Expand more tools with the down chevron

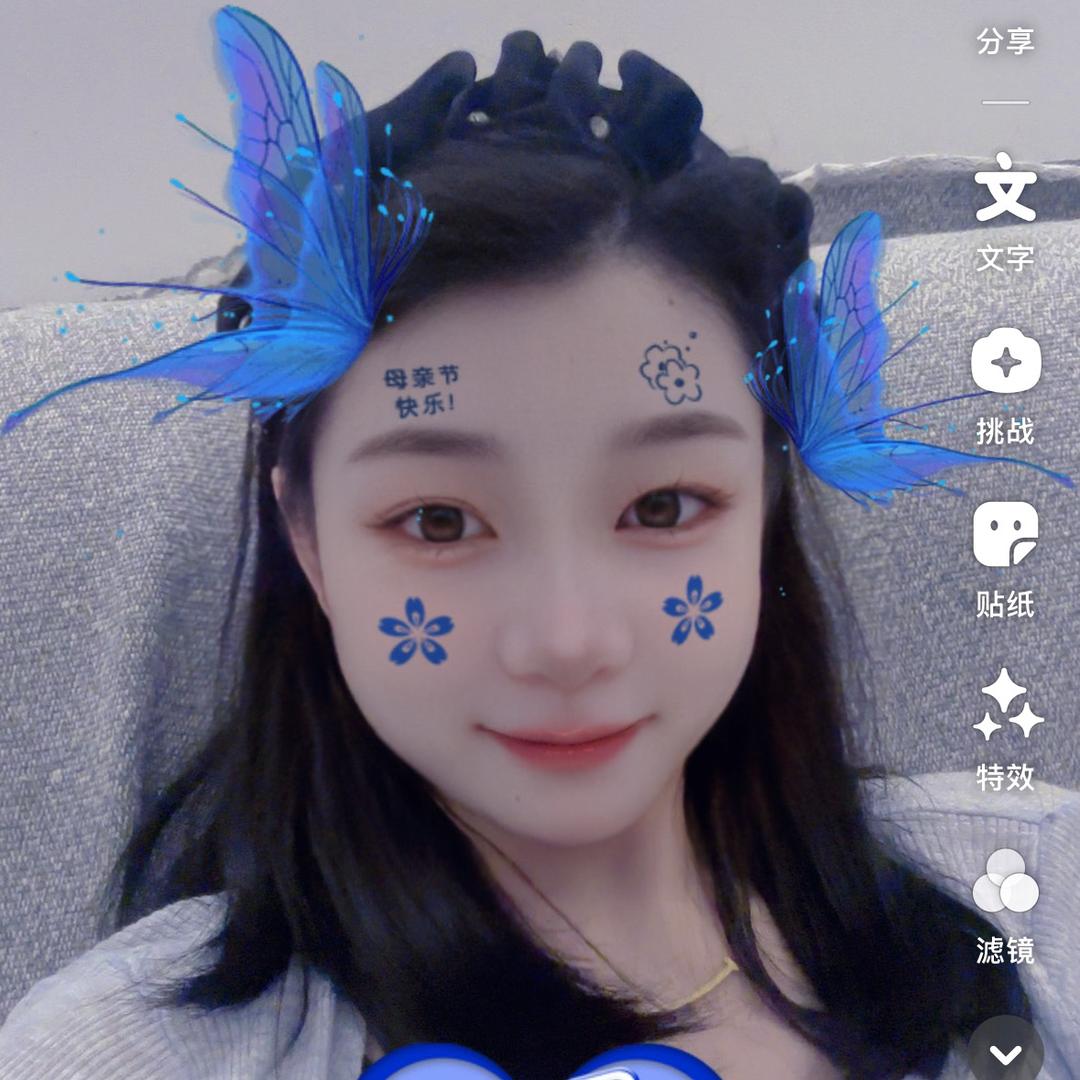pos(1006,1053)
